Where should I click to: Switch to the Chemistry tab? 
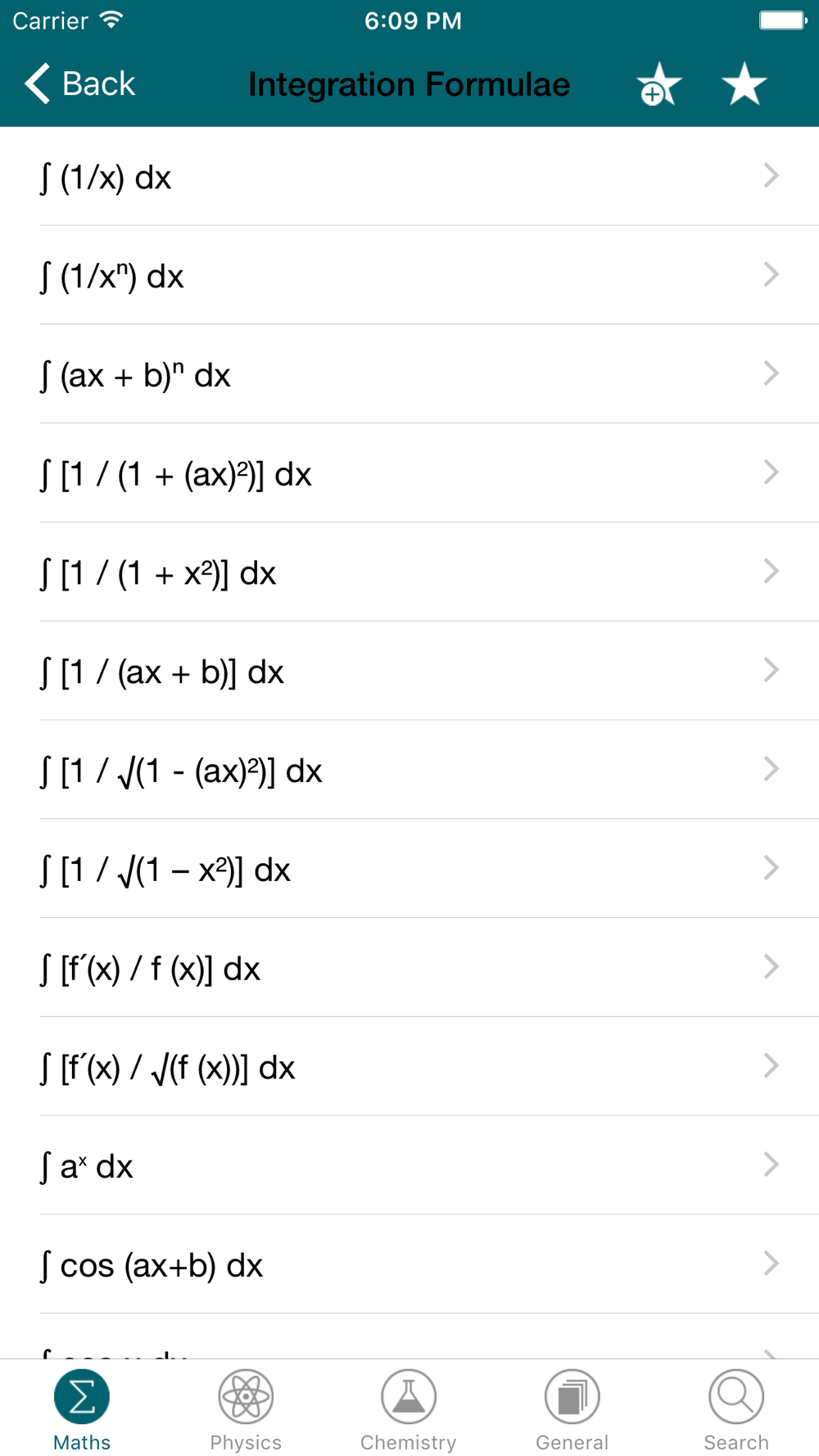[x=409, y=1410]
